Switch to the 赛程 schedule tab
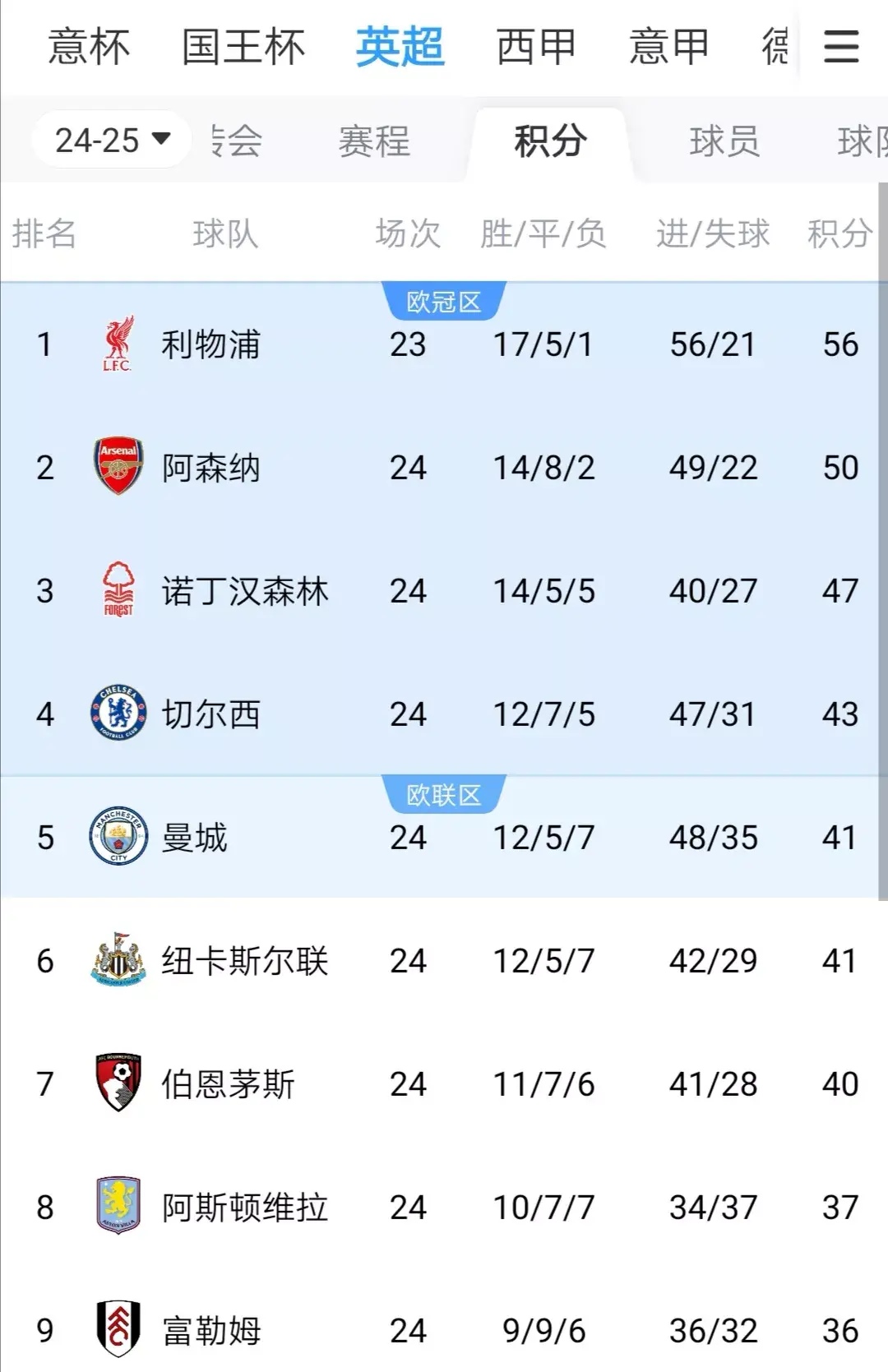Viewport: 888px width, 1372px height. [374, 141]
